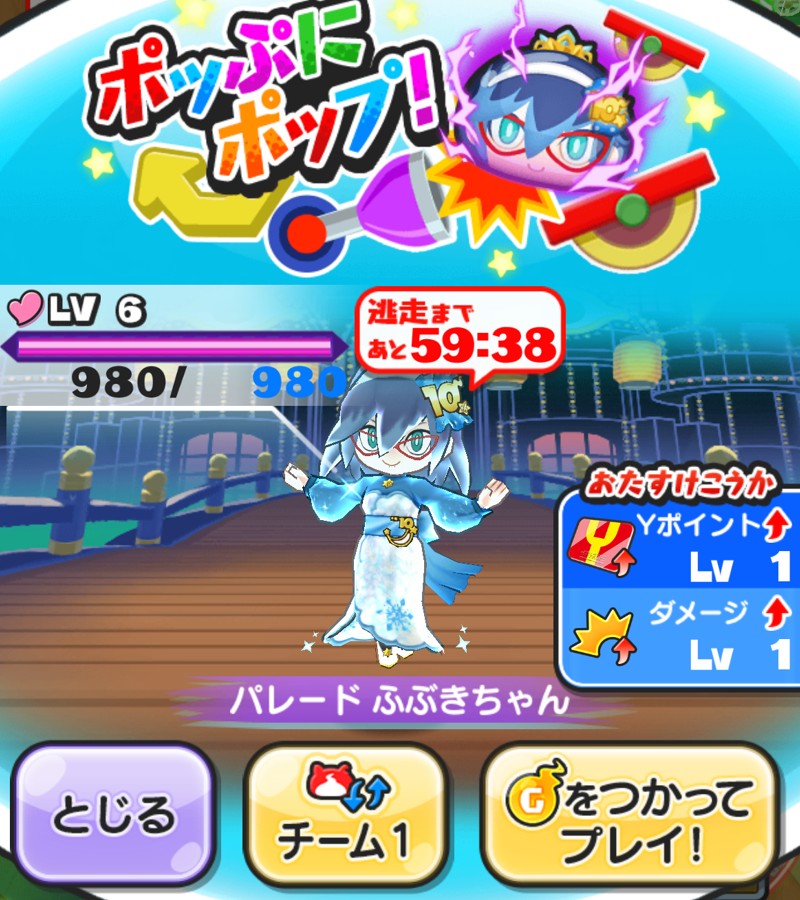Close the dialog with とじる button
The height and width of the screenshot is (900, 800).
coord(114,812)
